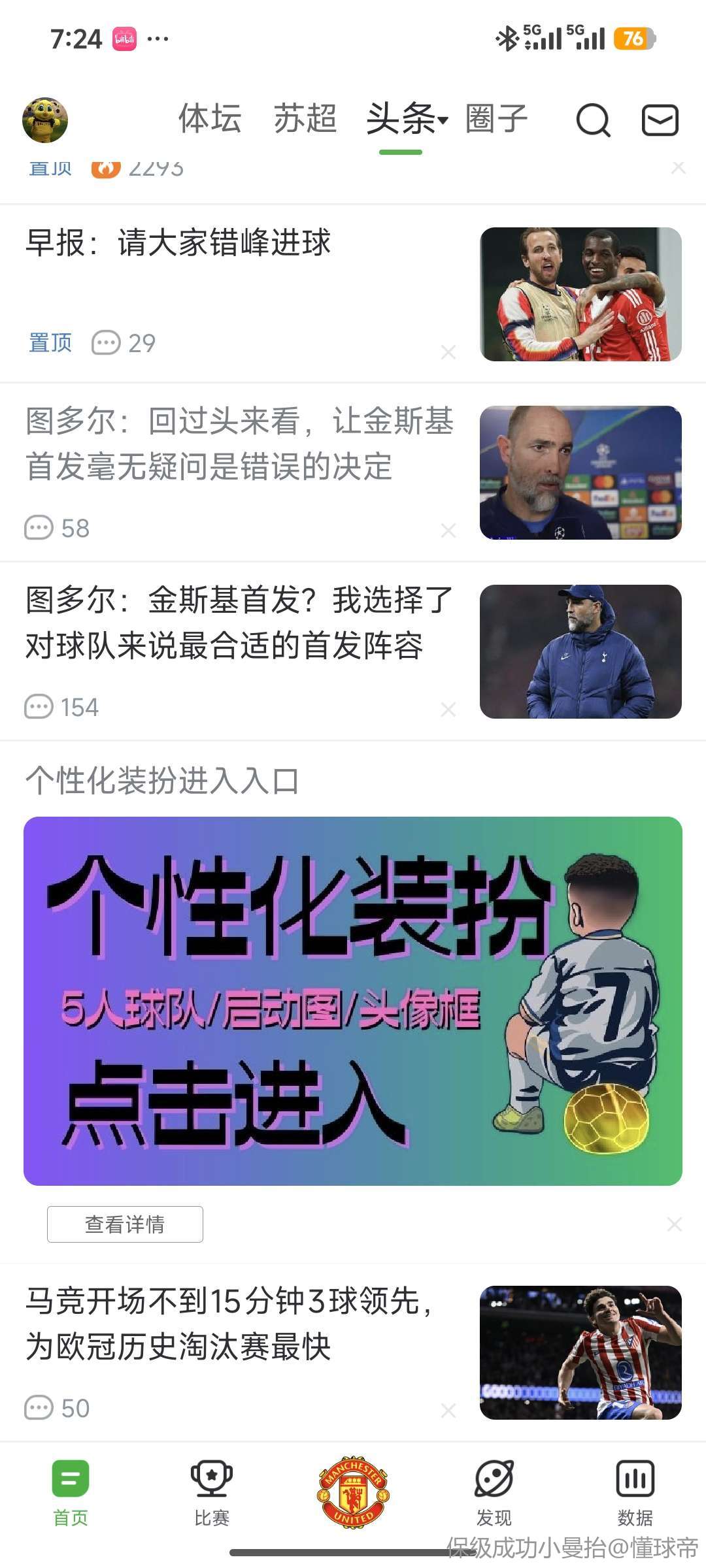Dismiss the 早报 article
The image size is (706, 1568).
coord(448,353)
